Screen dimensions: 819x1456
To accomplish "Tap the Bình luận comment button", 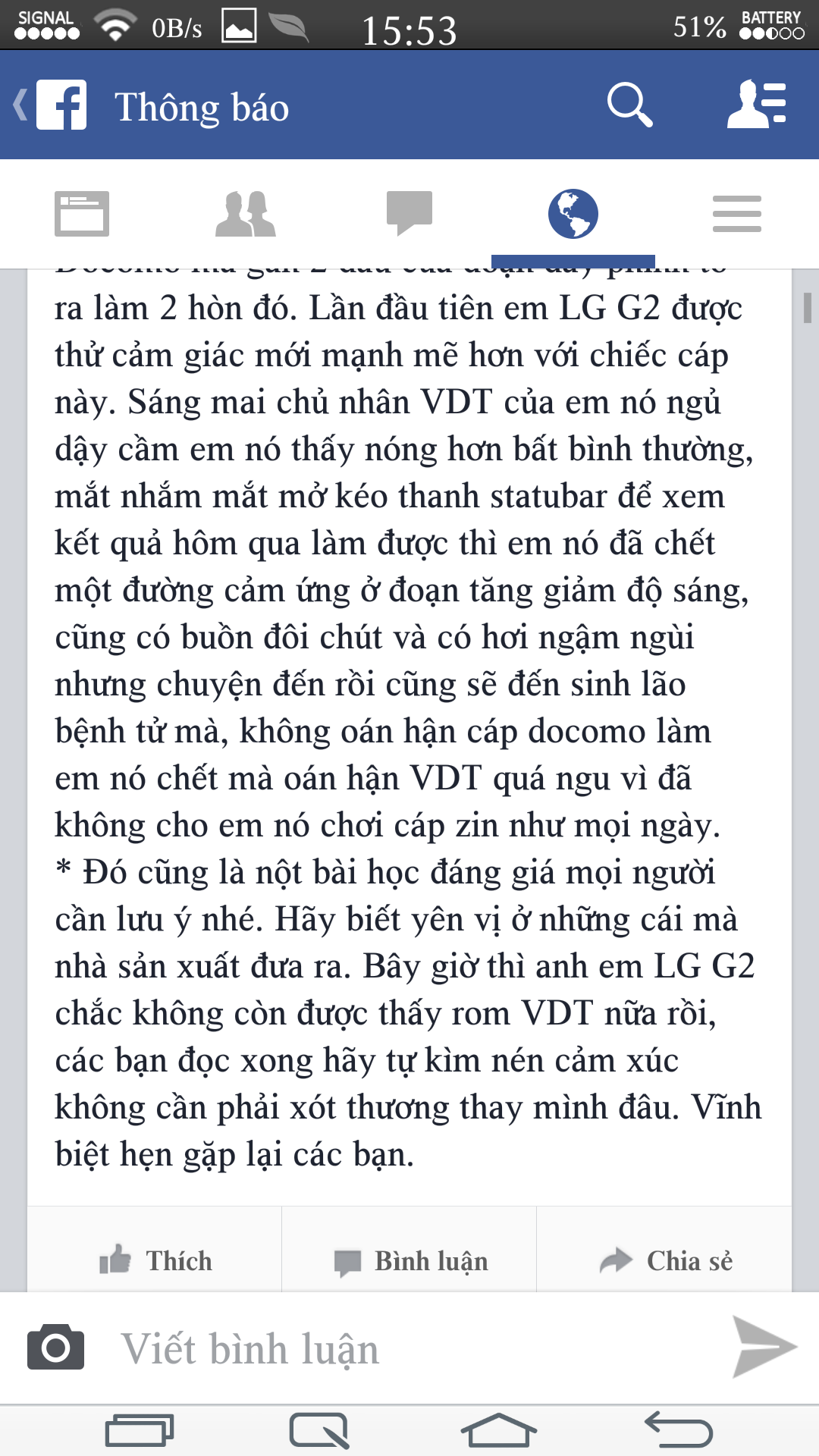I will [410, 1260].
